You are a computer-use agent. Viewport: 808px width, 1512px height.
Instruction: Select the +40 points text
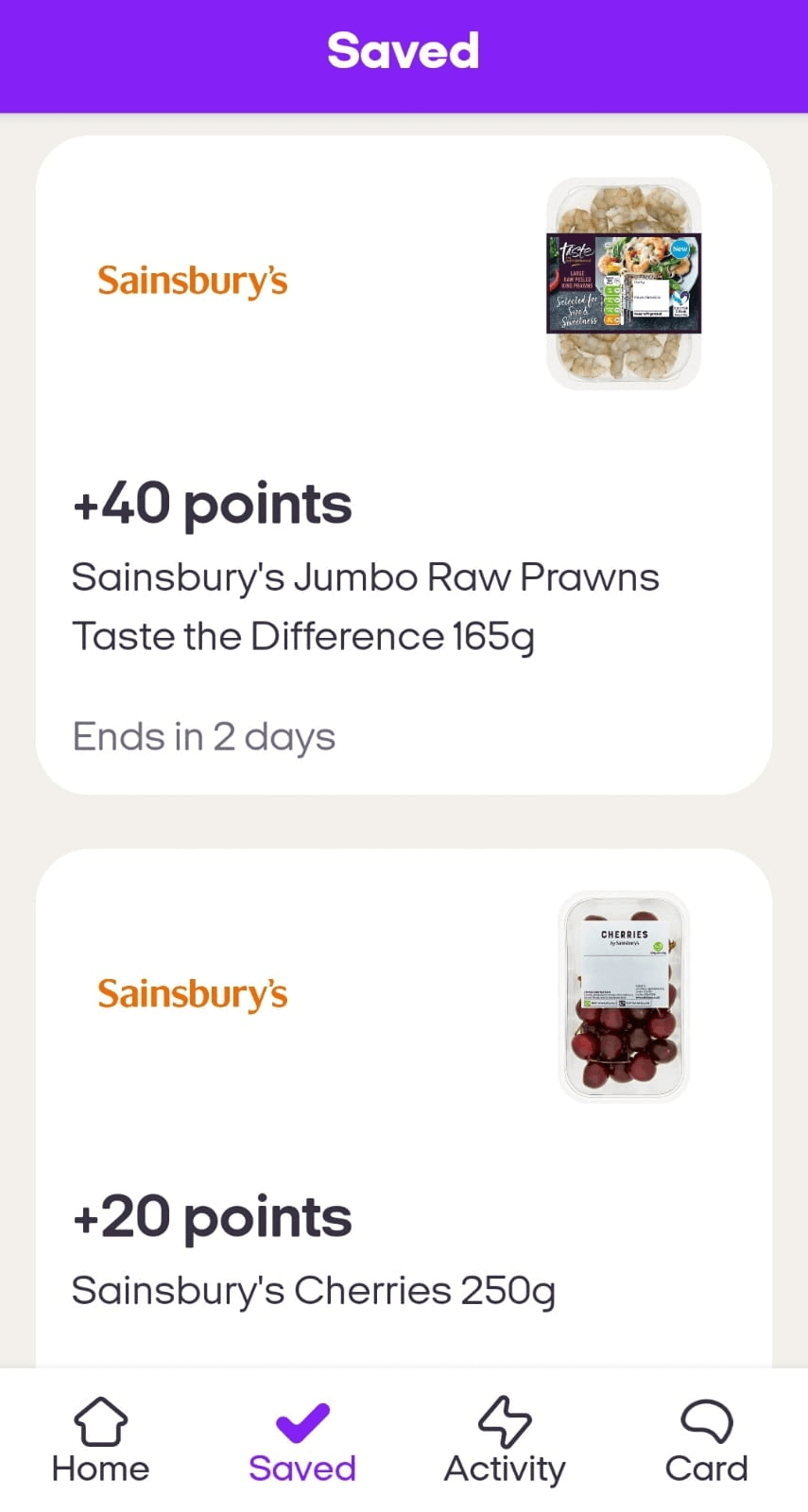click(x=212, y=503)
